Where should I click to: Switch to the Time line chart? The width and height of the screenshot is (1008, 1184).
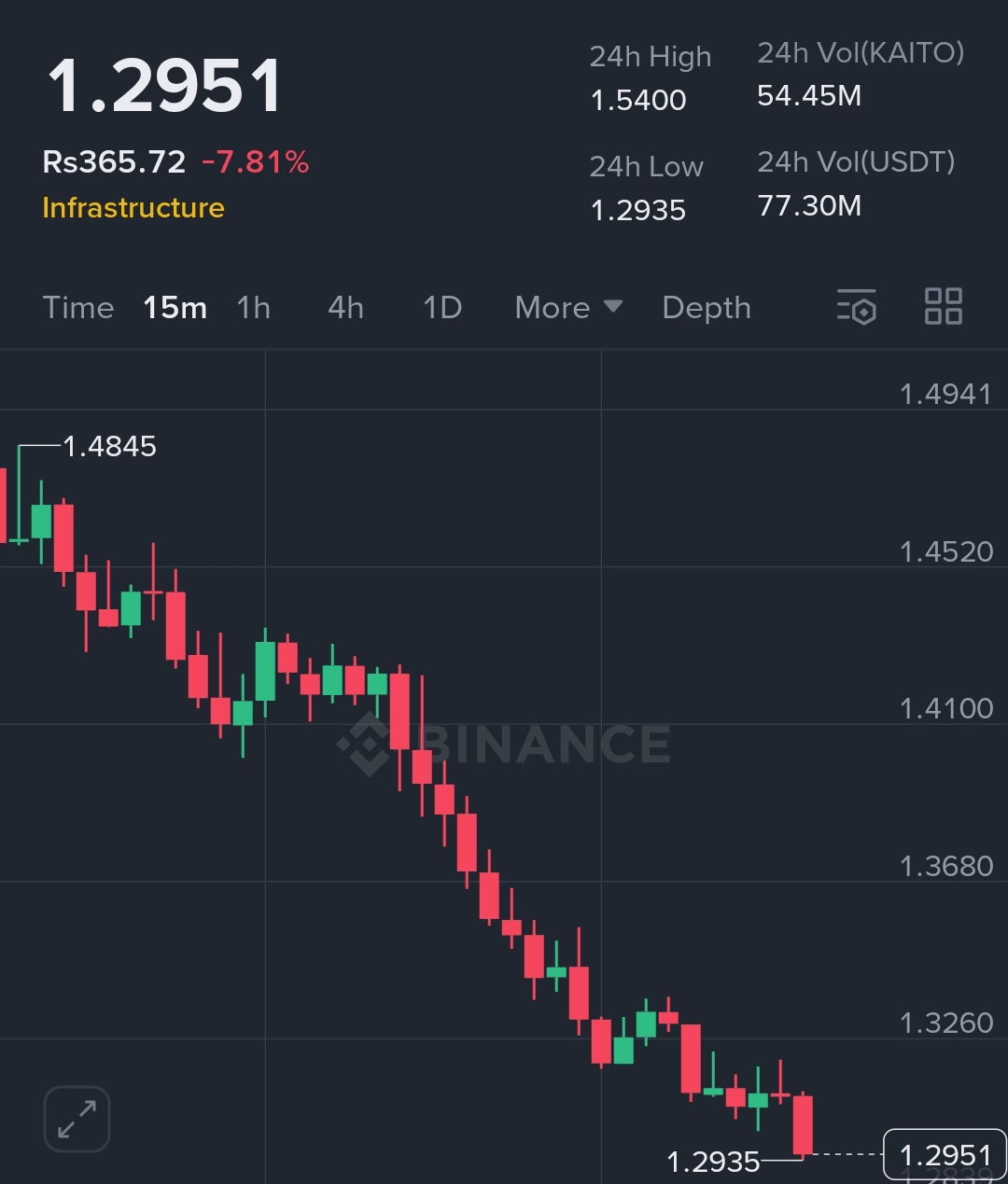[78, 308]
